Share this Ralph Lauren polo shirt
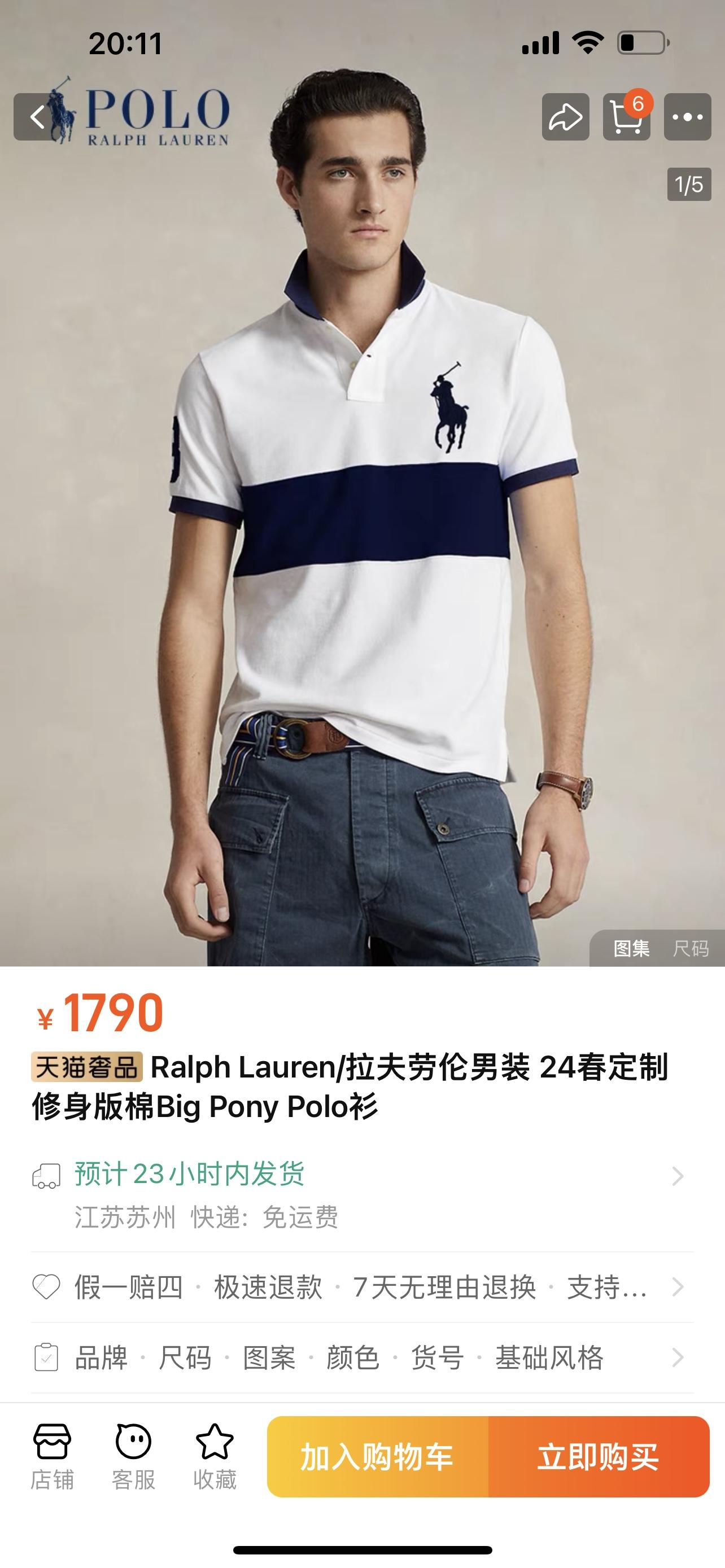The image size is (725, 1568). [x=565, y=117]
